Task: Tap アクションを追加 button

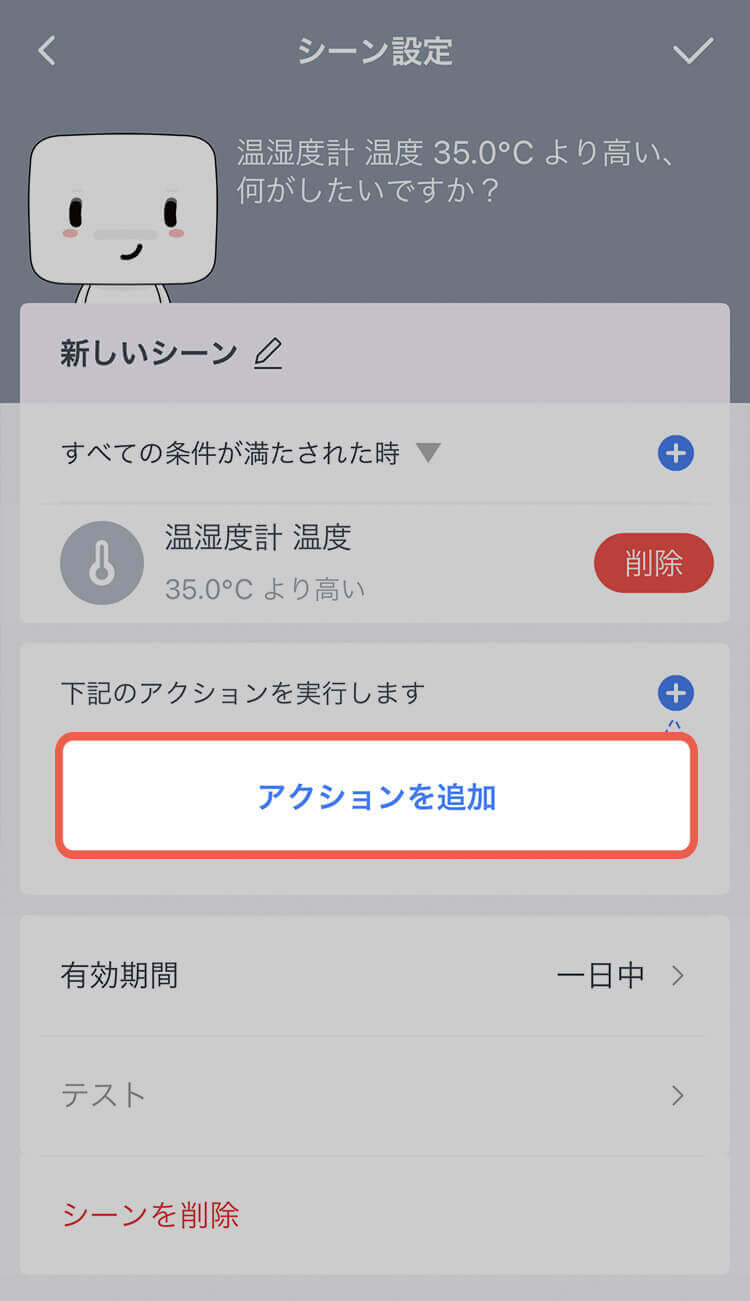Action: click(x=376, y=797)
